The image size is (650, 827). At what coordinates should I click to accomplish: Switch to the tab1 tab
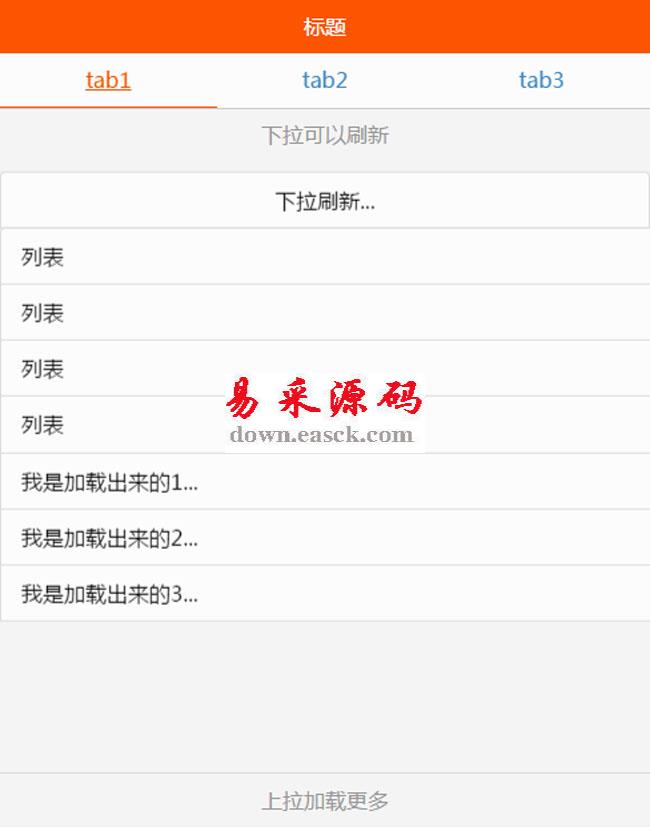[x=108, y=80]
